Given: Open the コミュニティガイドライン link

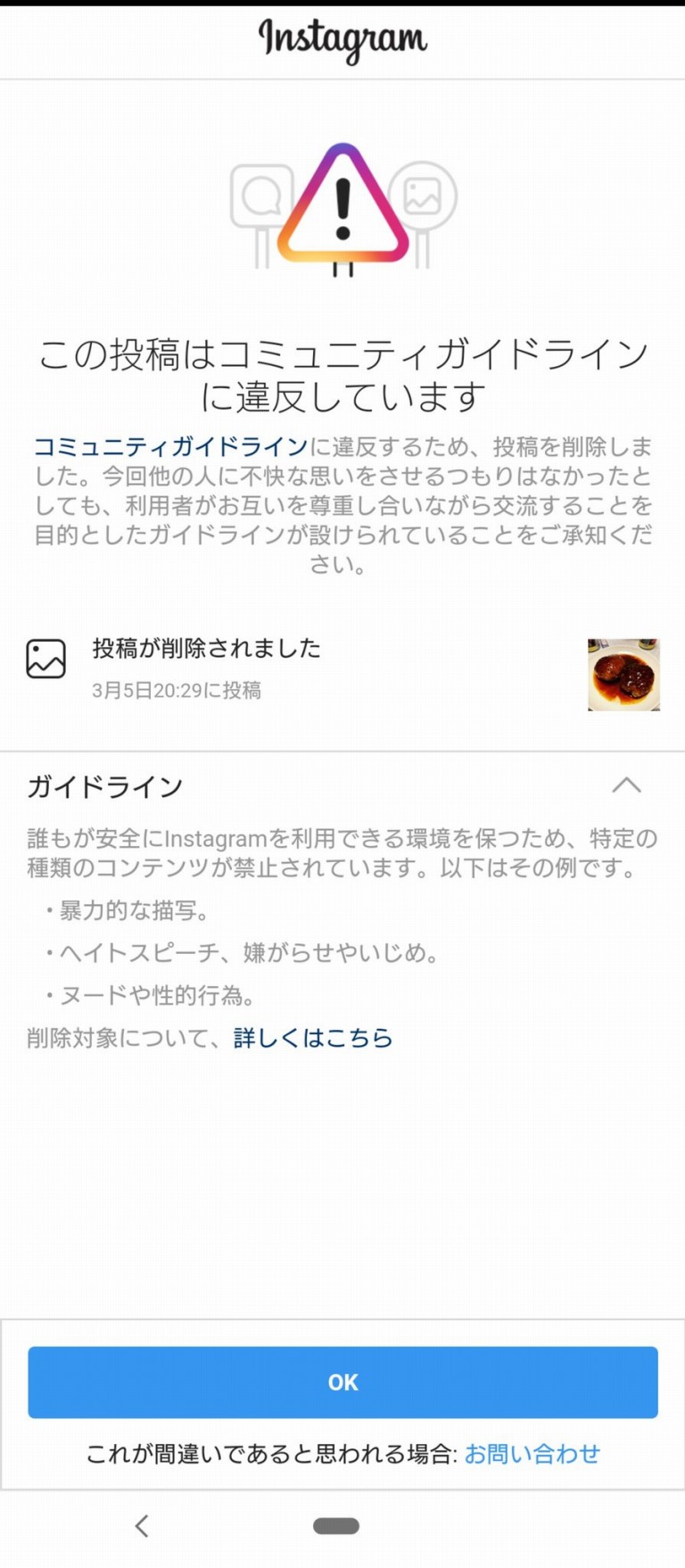Looking at the screenshot, I should (170, 446).
